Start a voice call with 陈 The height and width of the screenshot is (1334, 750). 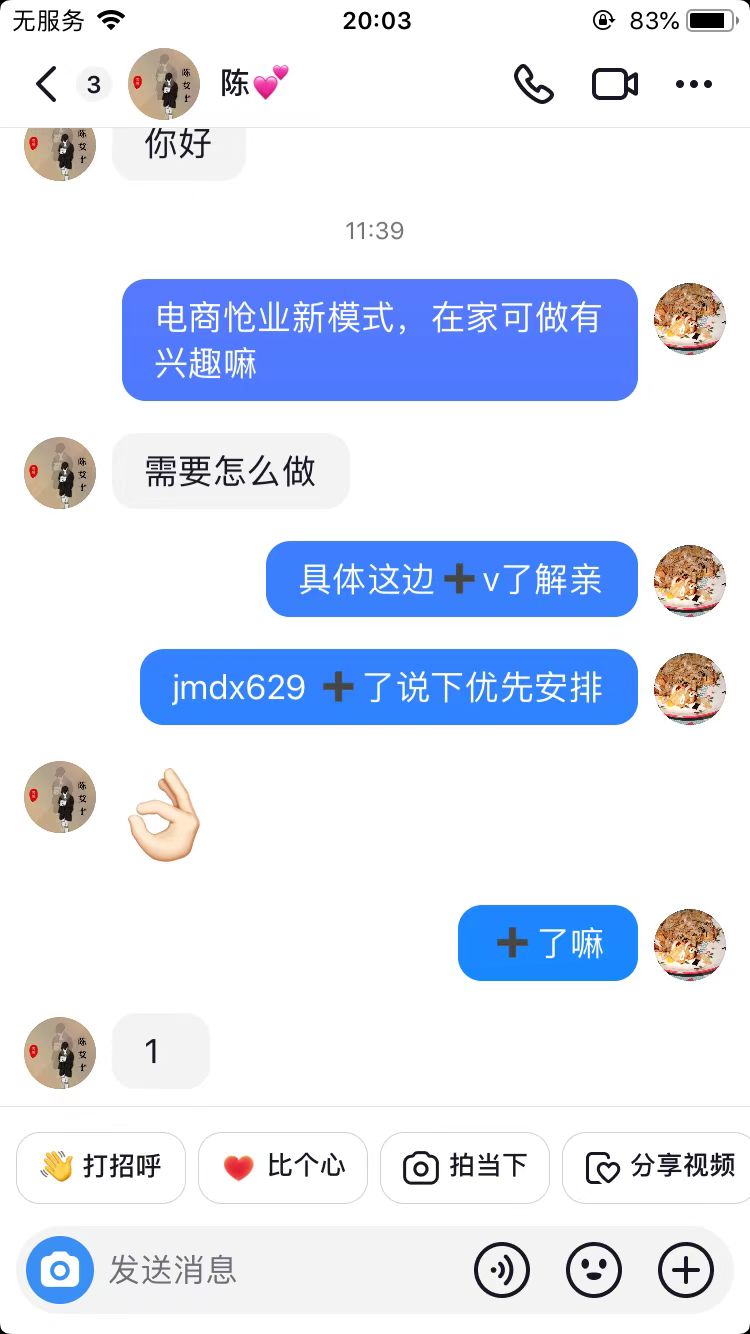[533, 84]
